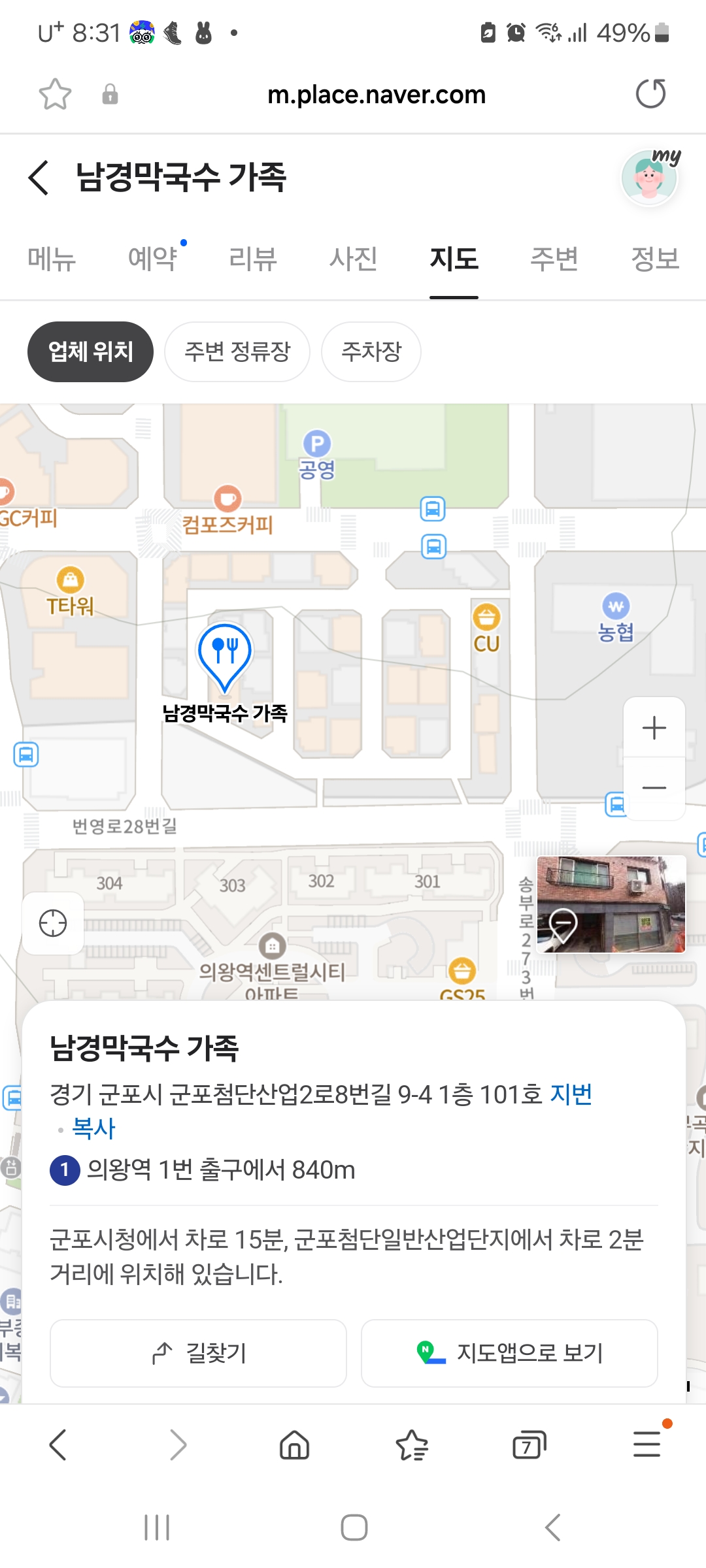
Task: Bookmark this page with star icon
Action: 55,95
